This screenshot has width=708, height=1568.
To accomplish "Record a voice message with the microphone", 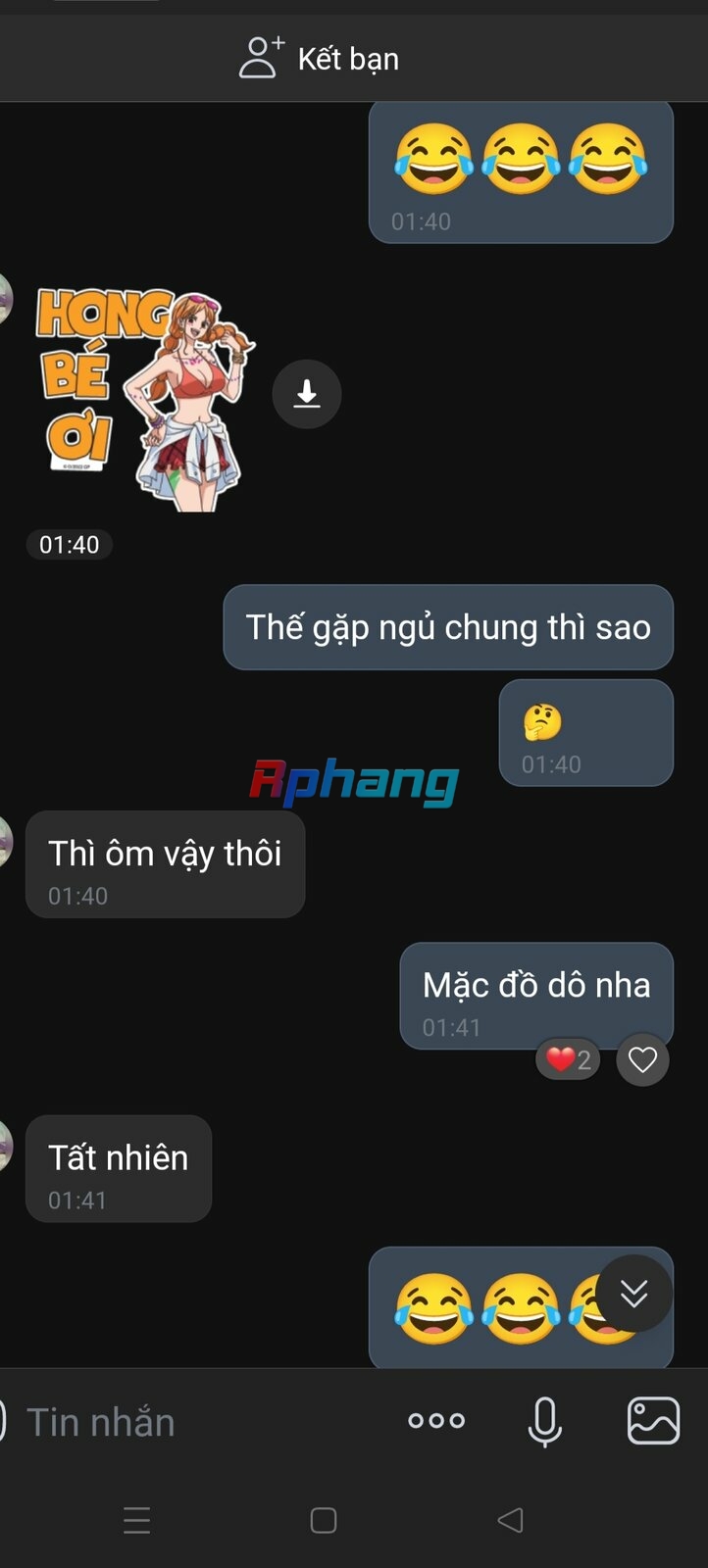I will click(x=545, y=1422).
